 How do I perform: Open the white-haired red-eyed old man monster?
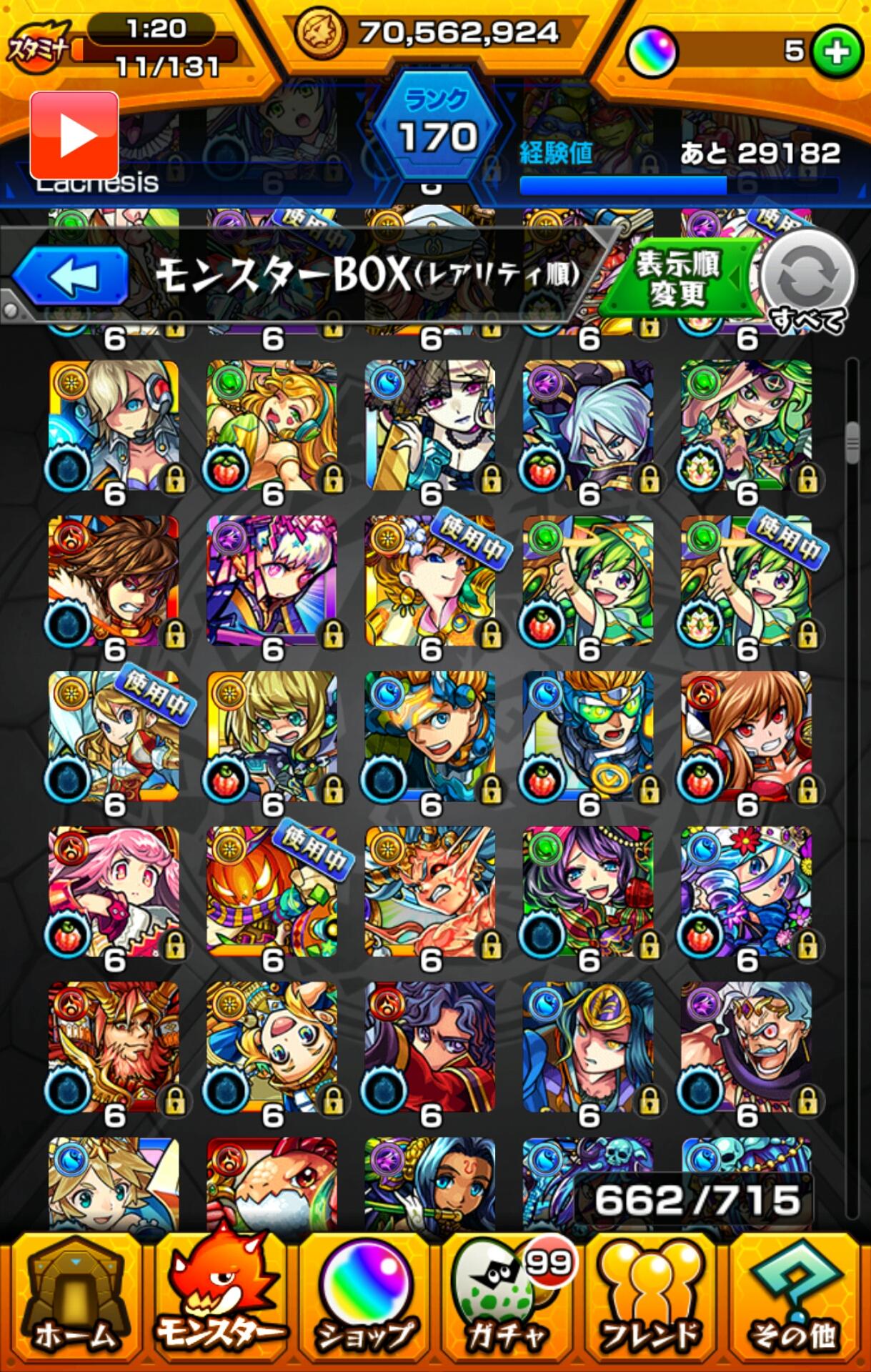[746, 1047]
